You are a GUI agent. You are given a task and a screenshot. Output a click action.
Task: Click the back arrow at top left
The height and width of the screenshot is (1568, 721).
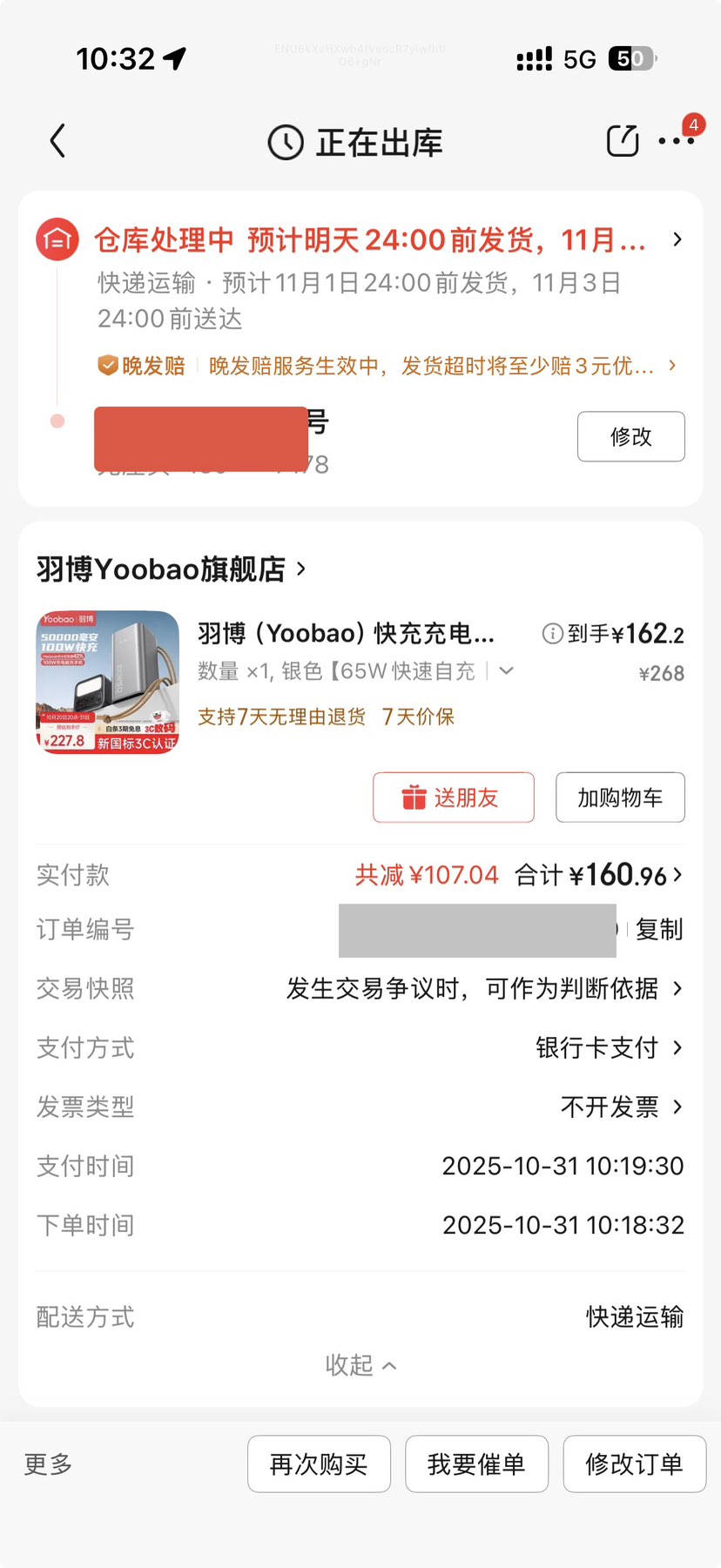pos(57,141)
